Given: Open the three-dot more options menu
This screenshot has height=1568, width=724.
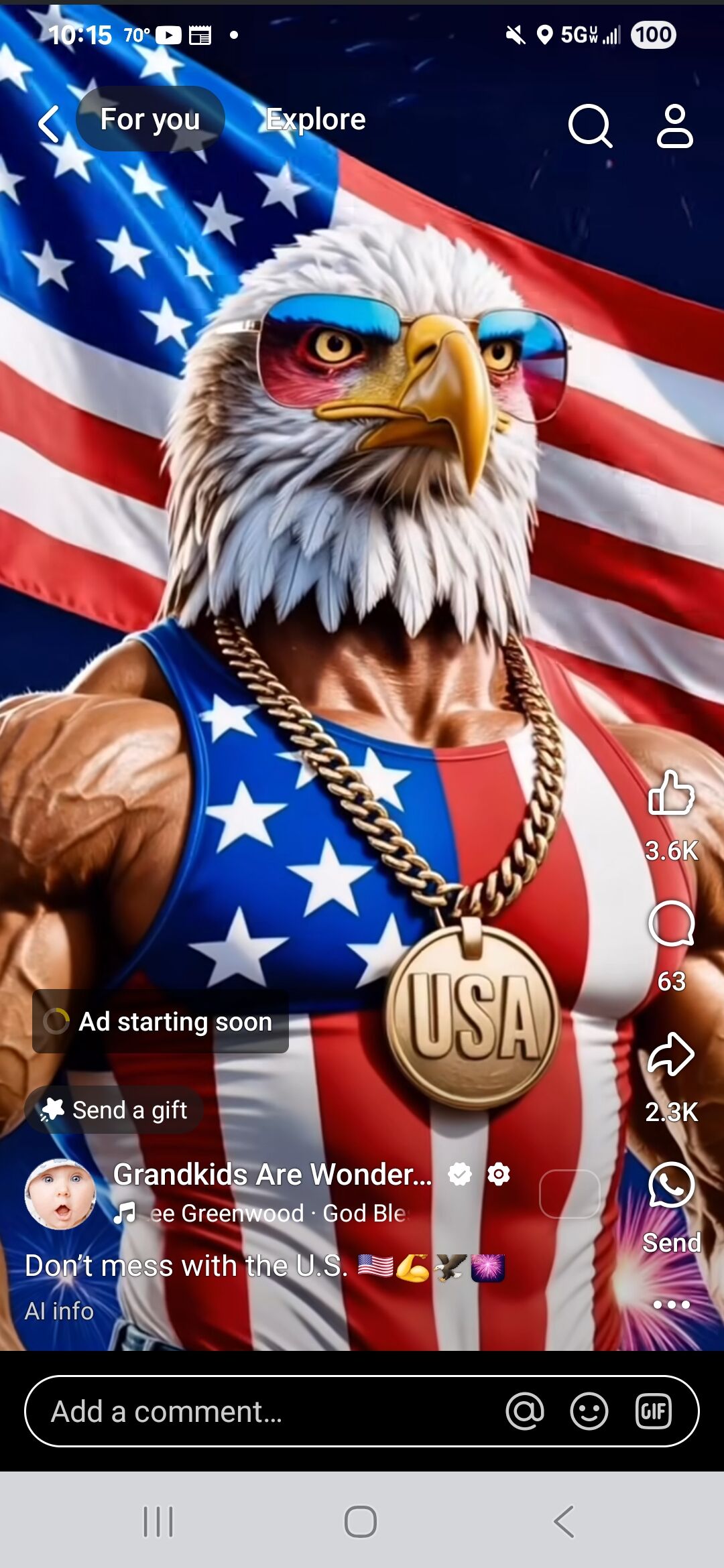Looking at the screenshot, I should (671, 1304).
